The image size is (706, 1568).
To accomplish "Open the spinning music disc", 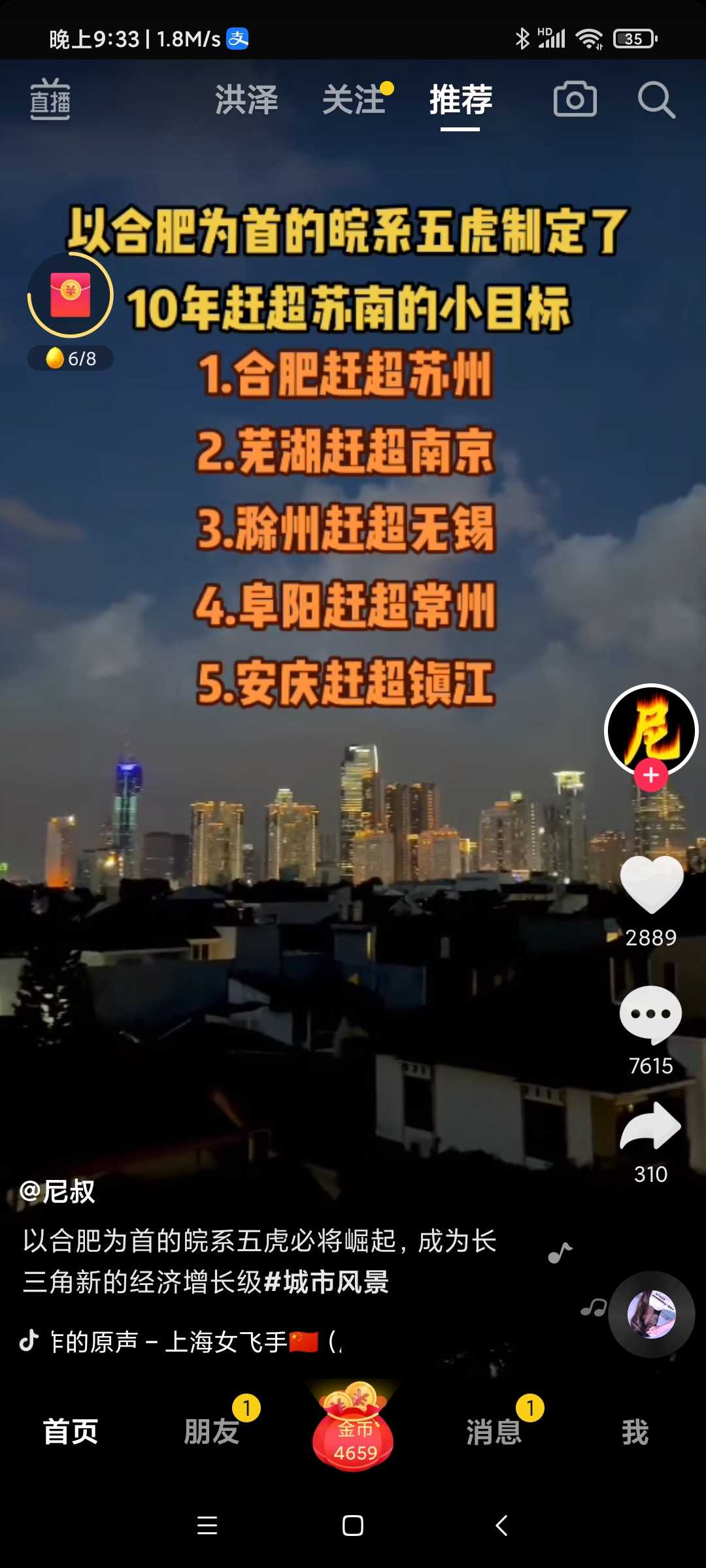I will tap(651, 1315).
